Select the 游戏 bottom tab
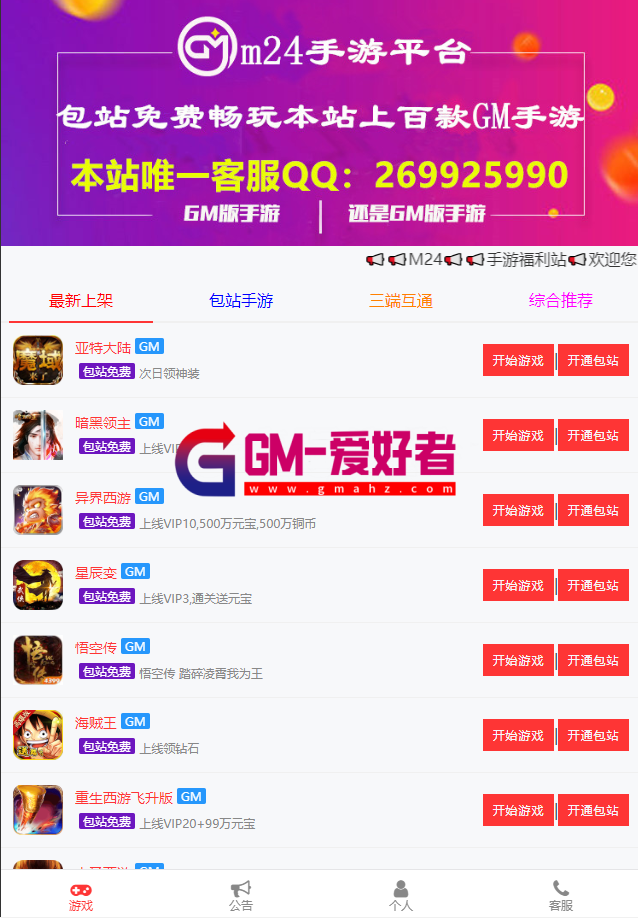The height and width of the screenshot is (918, 638). 81,896
